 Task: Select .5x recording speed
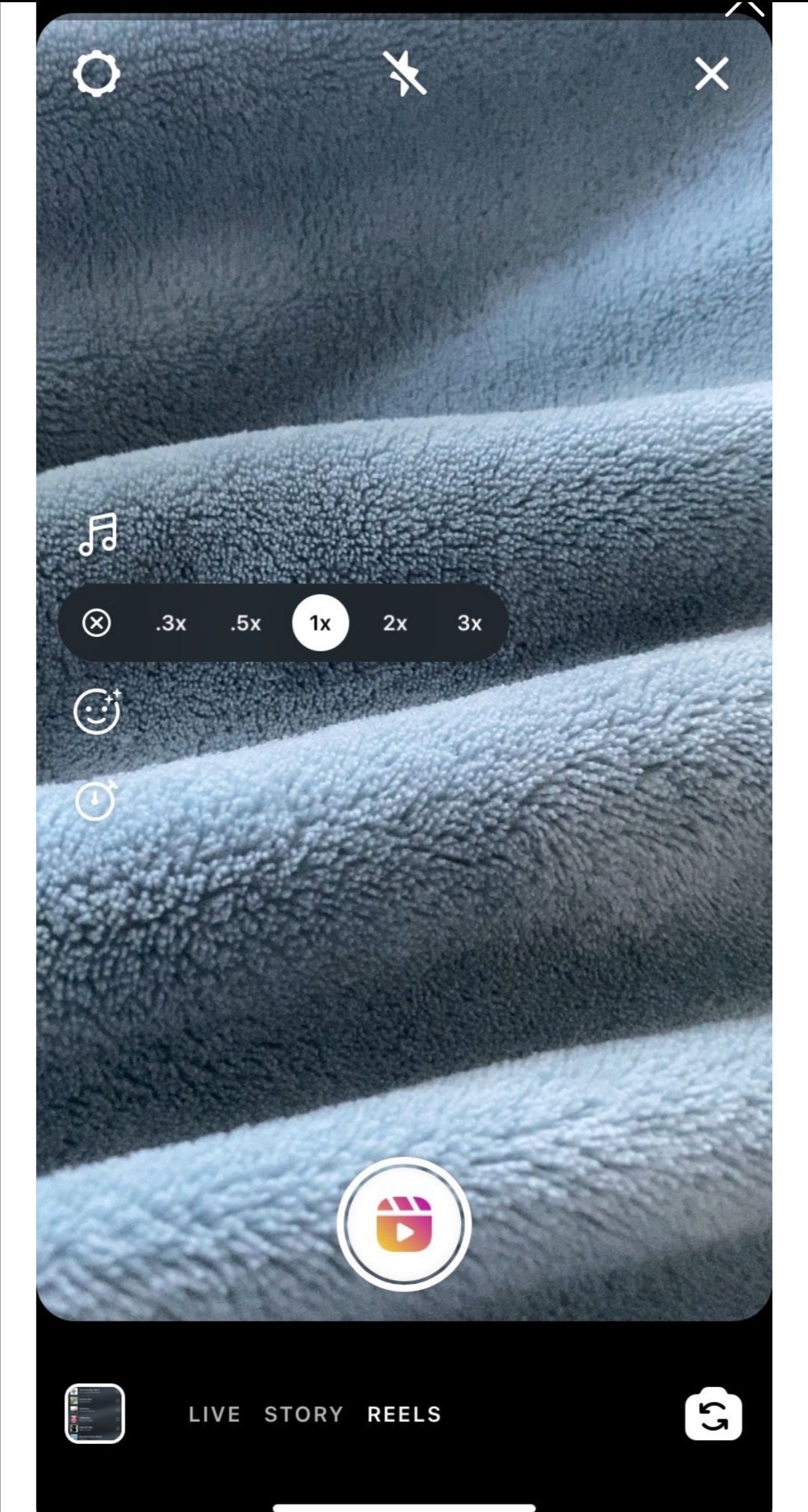pos(245,623)
